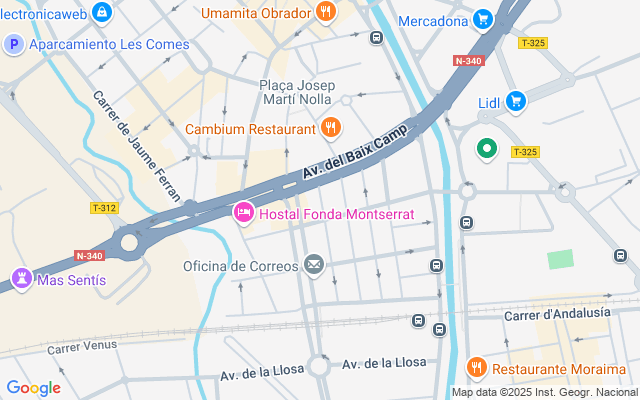Open Hostal Fonda Montserrat hotel pin
The image size is (640, 400).
243,213
